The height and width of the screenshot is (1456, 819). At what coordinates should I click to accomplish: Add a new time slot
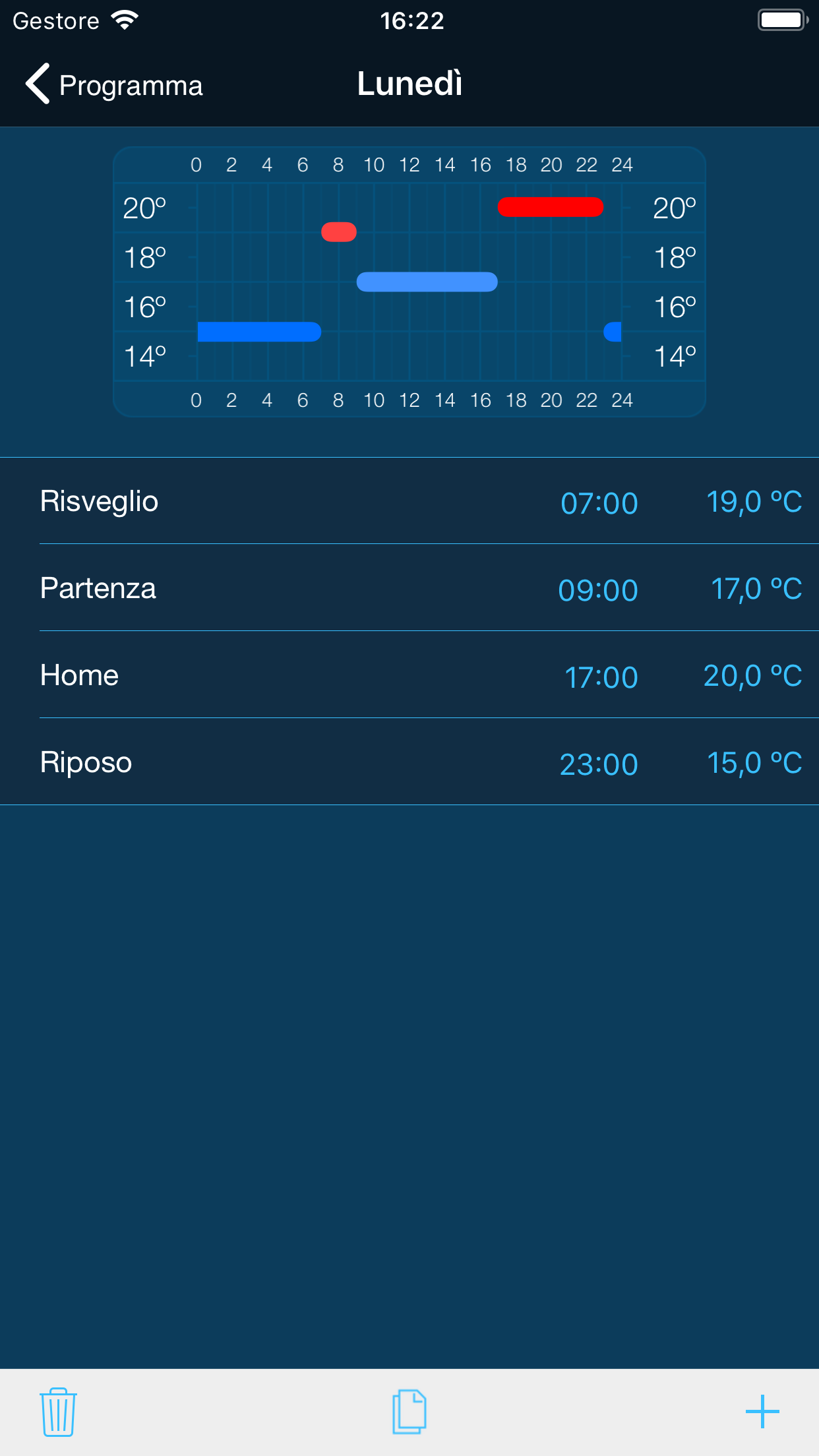tap(762, 1412)
